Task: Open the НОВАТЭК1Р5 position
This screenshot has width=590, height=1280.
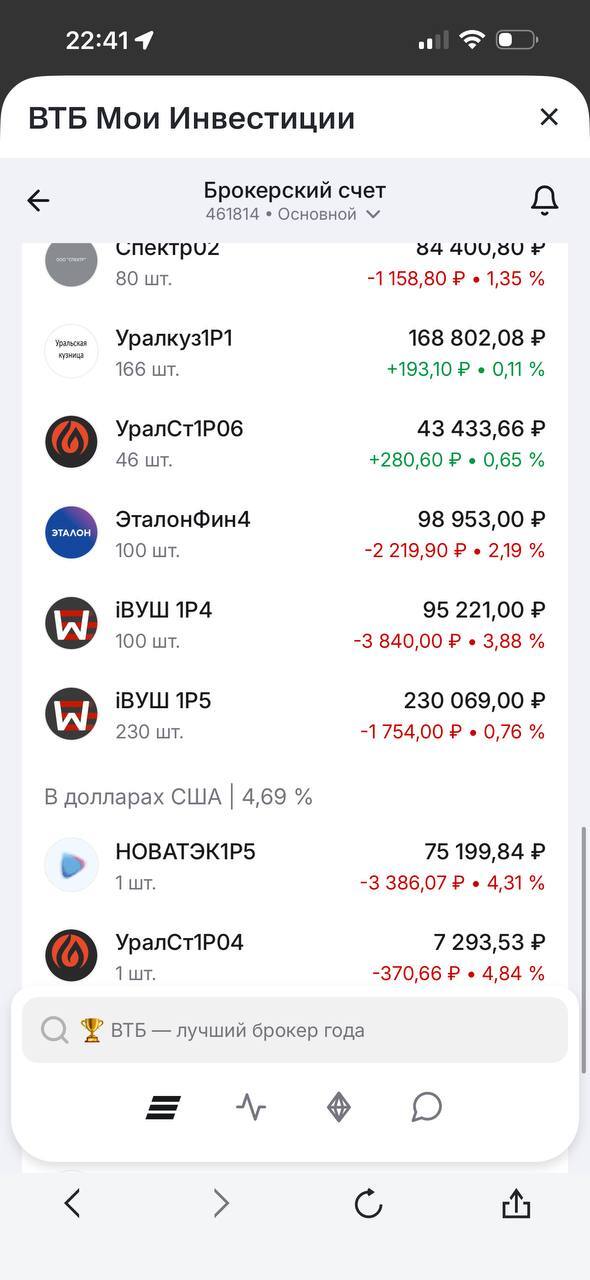Action: click(x=295, y=867)
